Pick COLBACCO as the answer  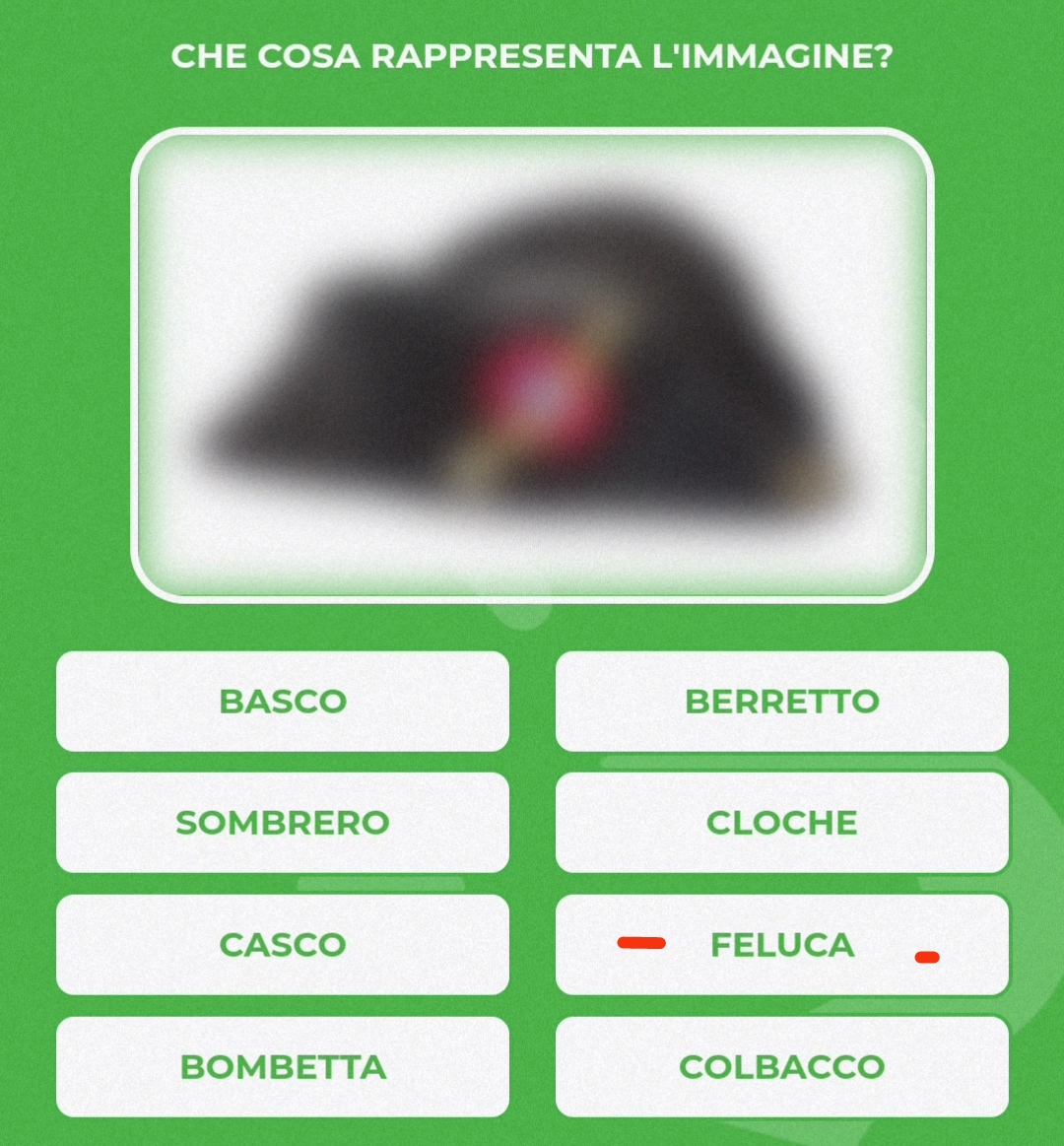point(781,1067)
